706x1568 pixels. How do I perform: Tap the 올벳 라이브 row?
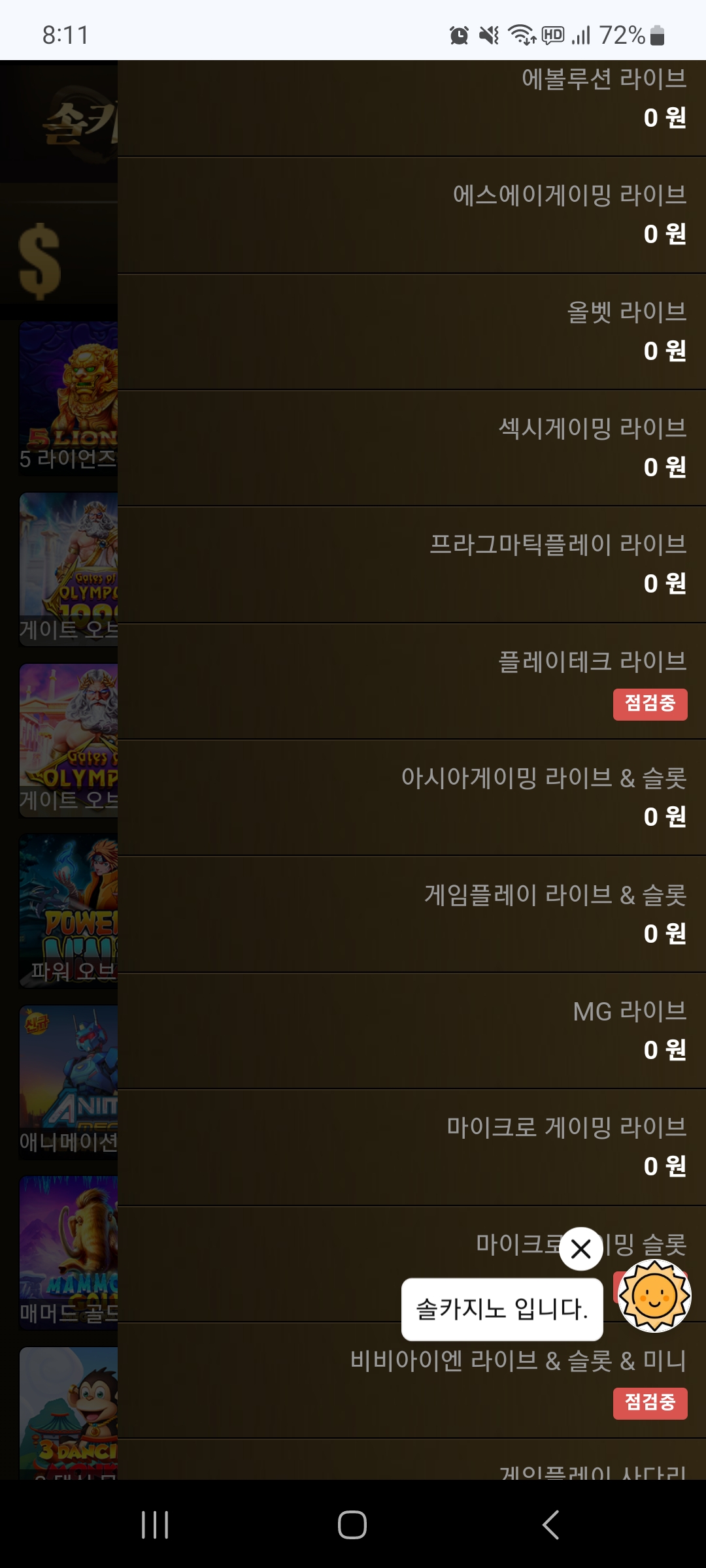pyautogui.click(x=412, y=332)
